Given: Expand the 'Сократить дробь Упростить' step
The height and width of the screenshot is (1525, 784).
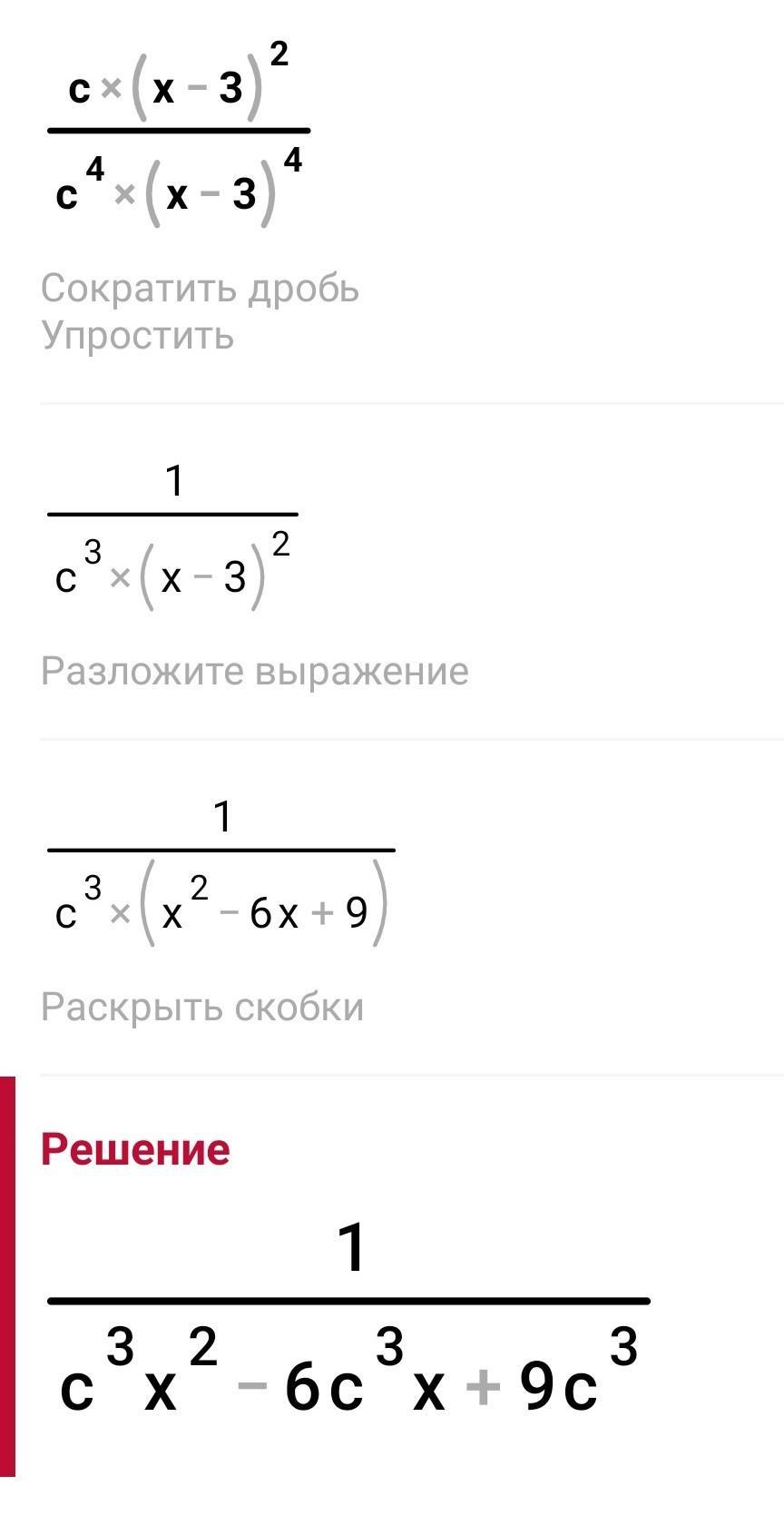Looking at the screenshot, I should 201,312.
